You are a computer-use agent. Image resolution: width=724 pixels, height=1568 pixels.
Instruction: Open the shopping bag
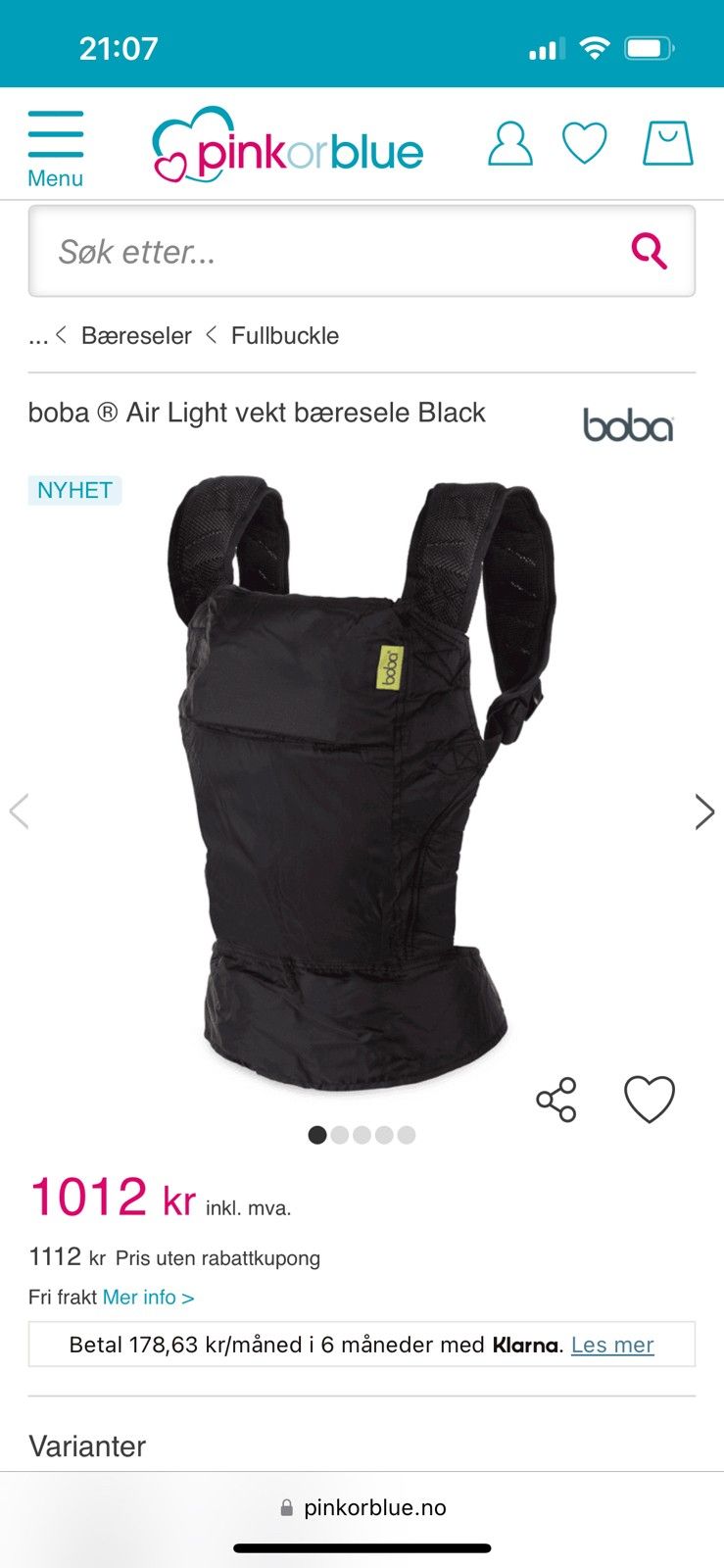click(x=667, y=144)
